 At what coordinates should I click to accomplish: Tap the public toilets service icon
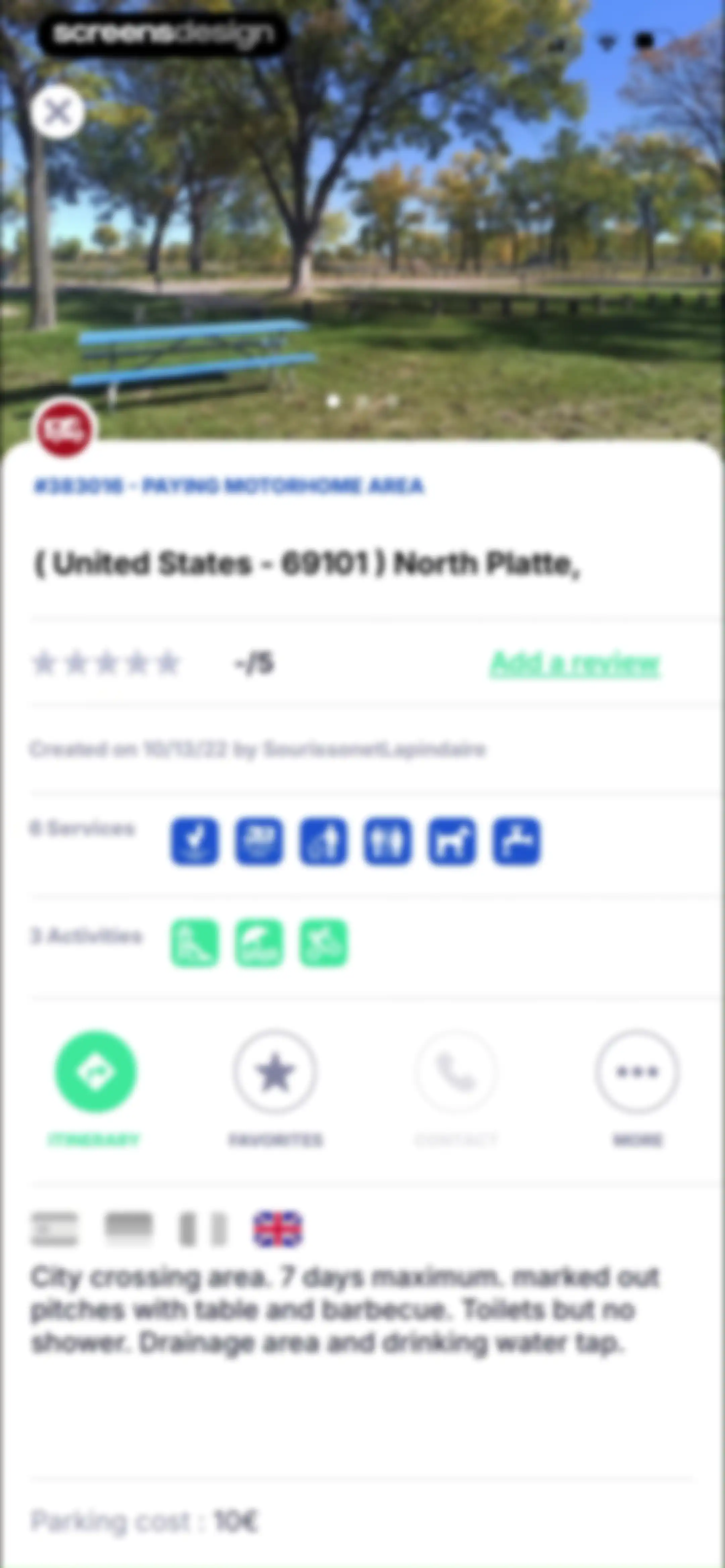387,841
